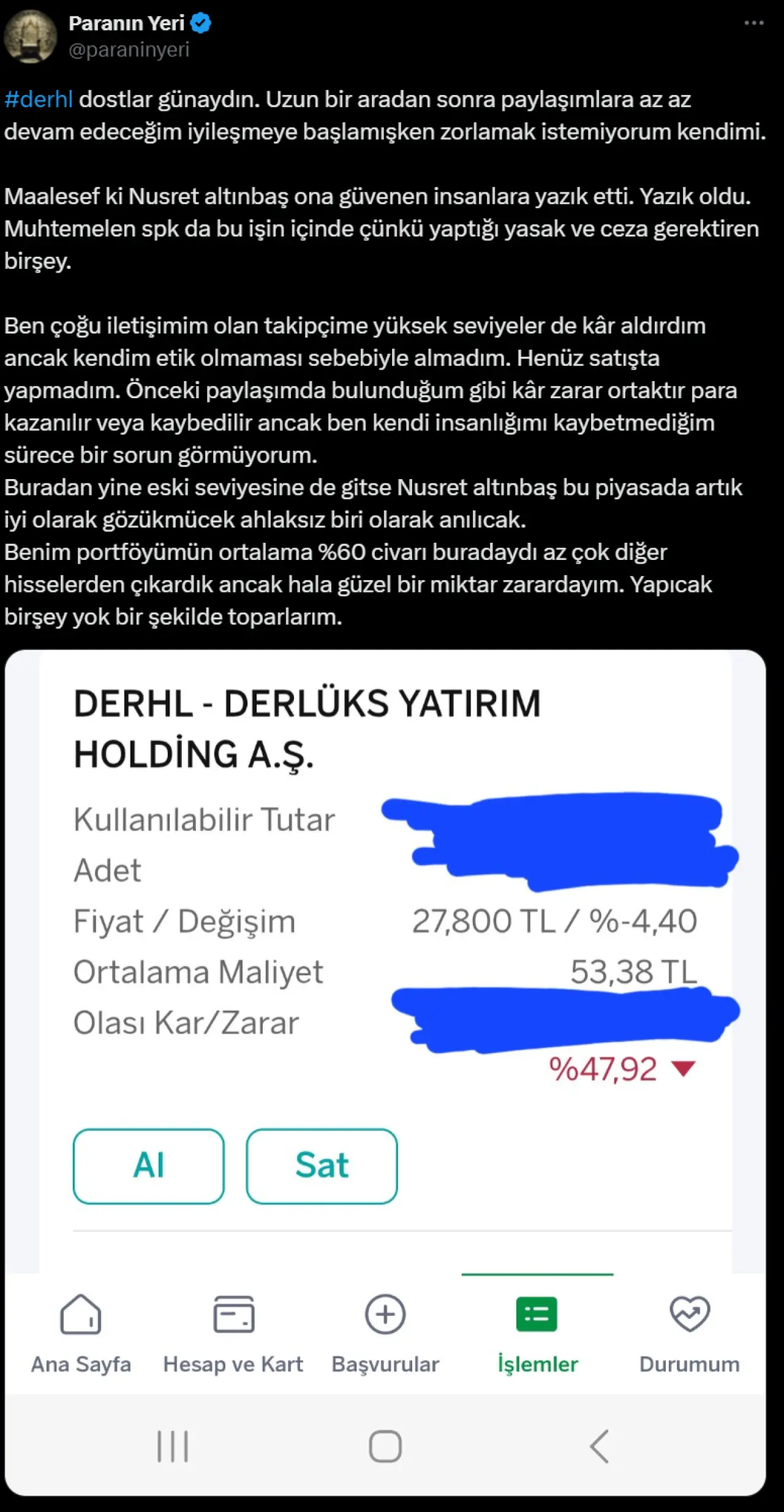Open the #derhl hashtag link

point(39,99)
